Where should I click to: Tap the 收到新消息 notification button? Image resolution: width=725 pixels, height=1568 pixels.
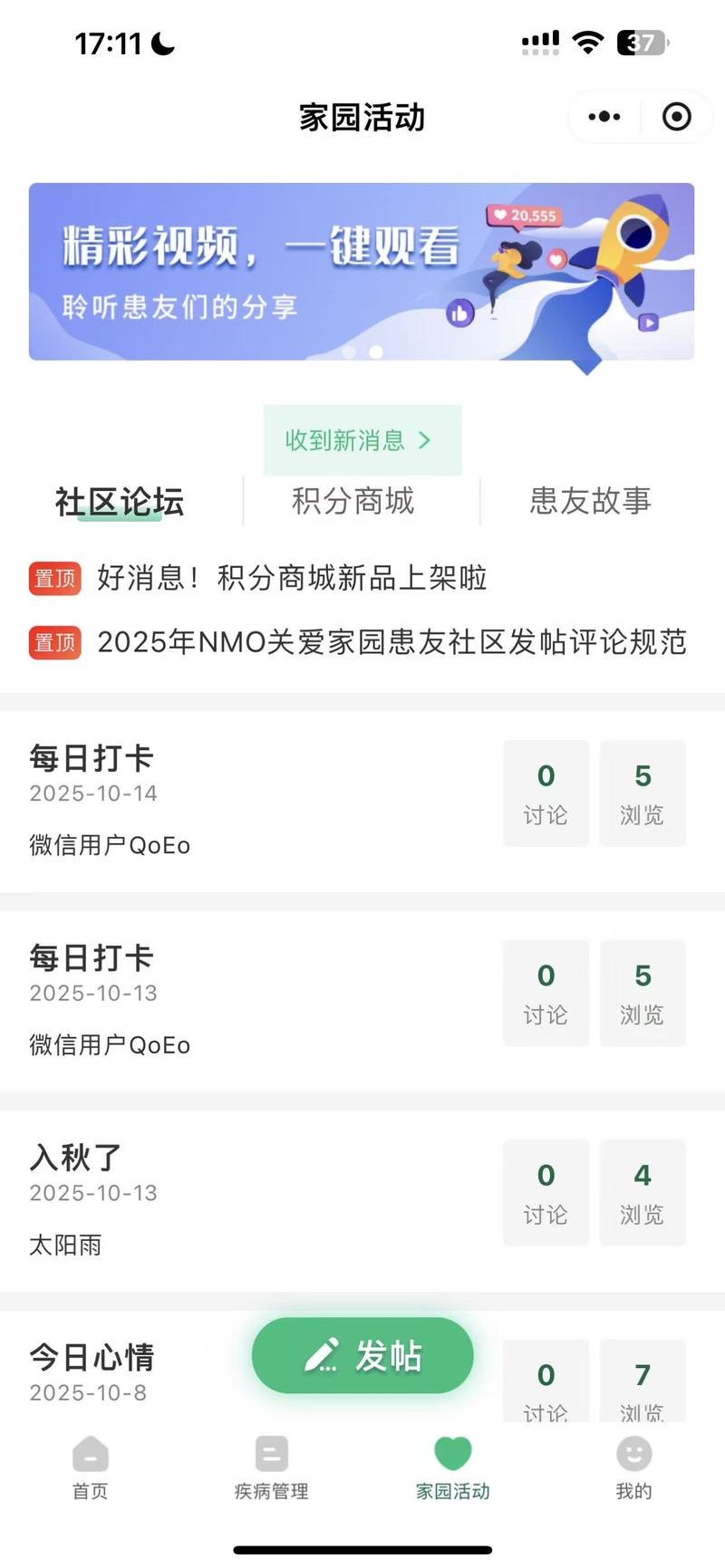tap(362, 440)
